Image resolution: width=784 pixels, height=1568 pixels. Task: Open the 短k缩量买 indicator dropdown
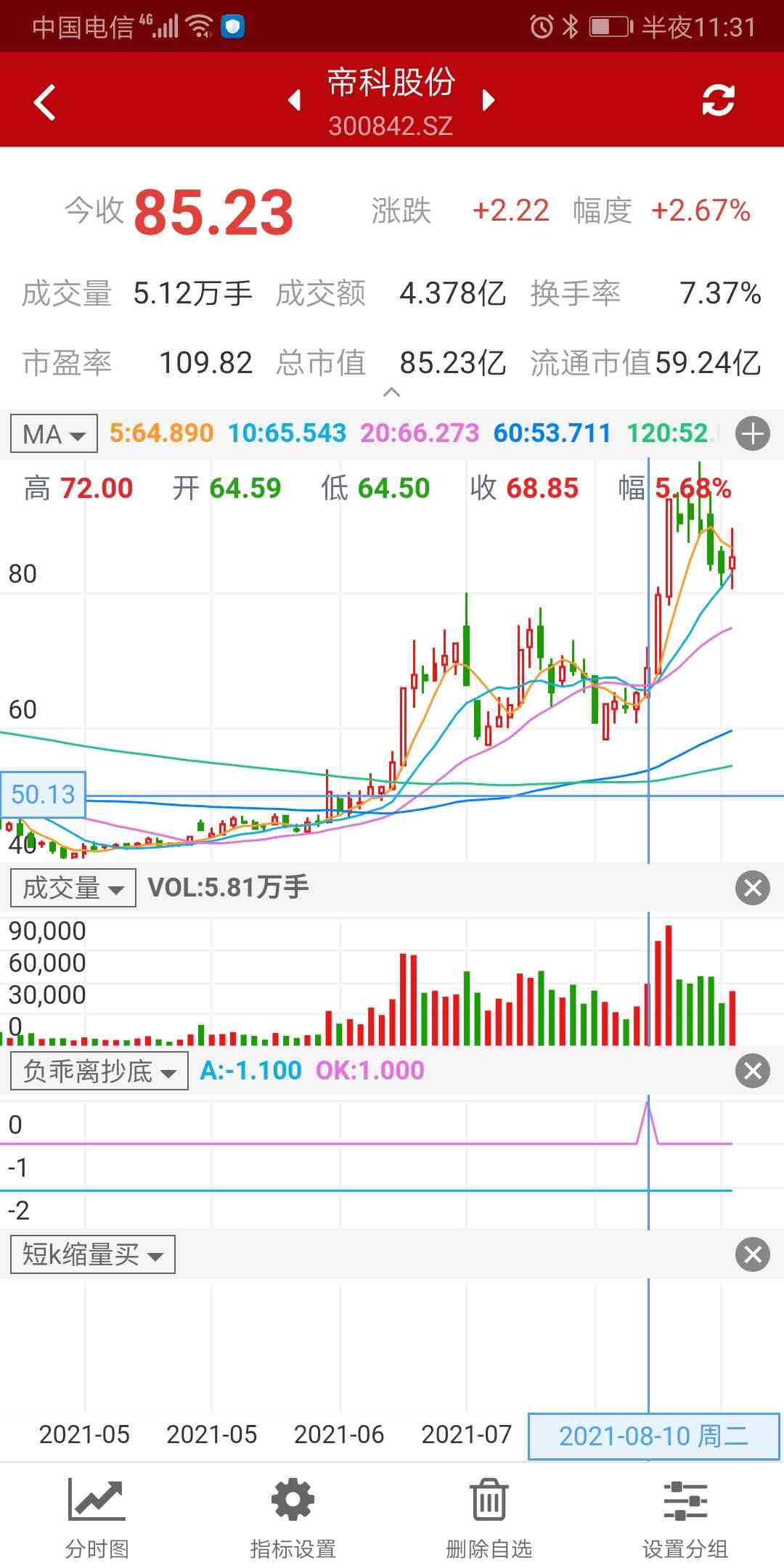pos(91,1254)
